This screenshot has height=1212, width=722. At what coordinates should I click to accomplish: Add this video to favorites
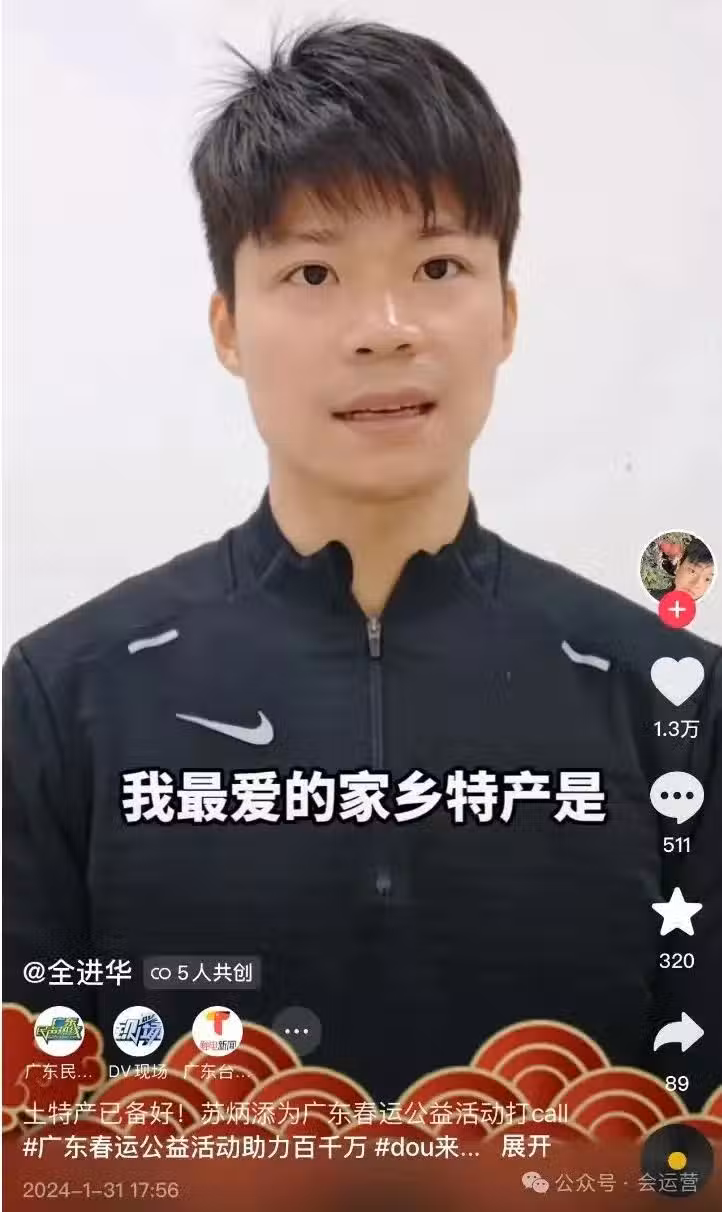point(677,914)
